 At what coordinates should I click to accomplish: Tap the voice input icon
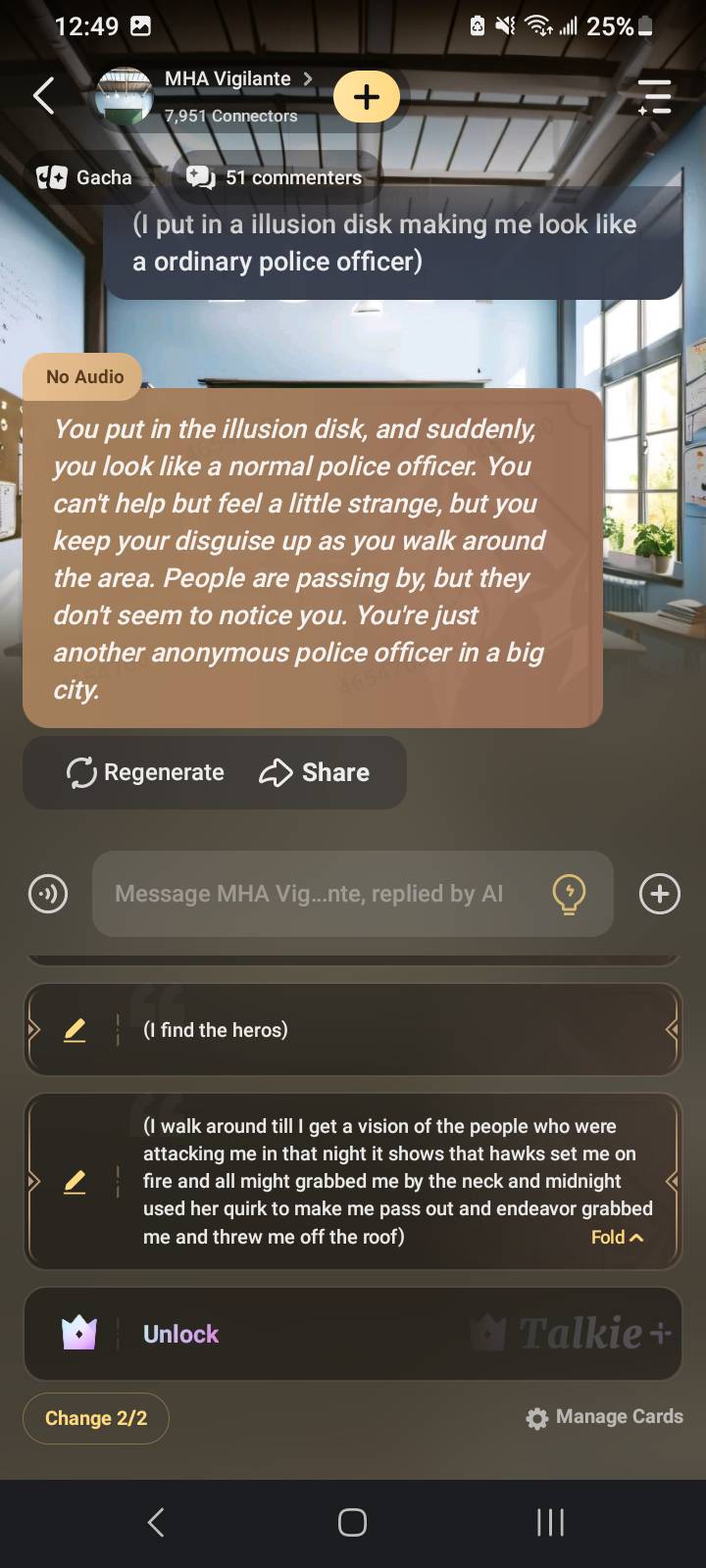(48, 894)
